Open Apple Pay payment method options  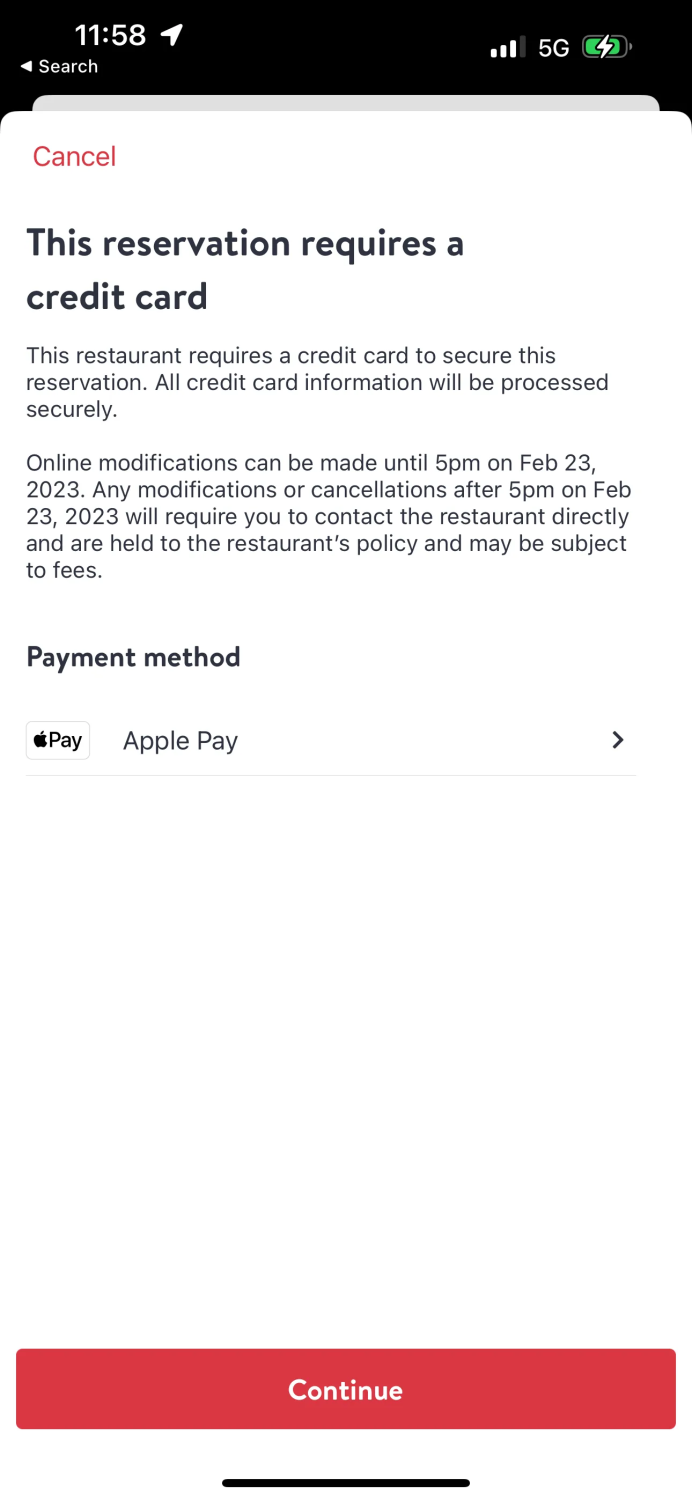[x=330, y=741]
